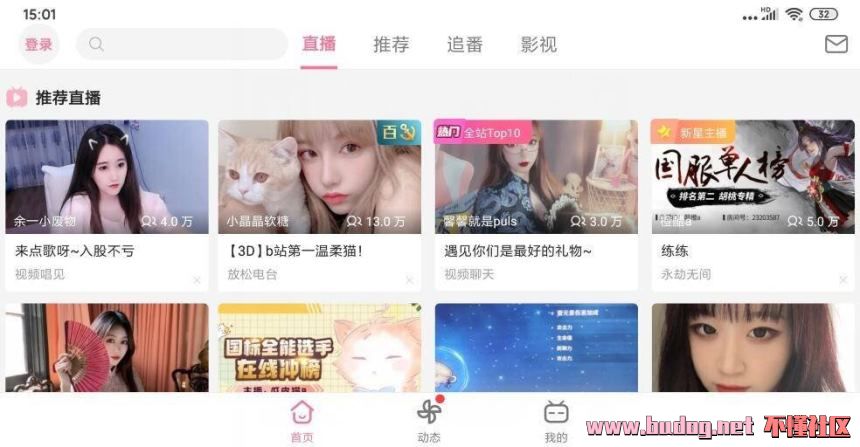The image size is (860, 447).
Task: Open the messages envelope icon
Action: pos(835,44)
